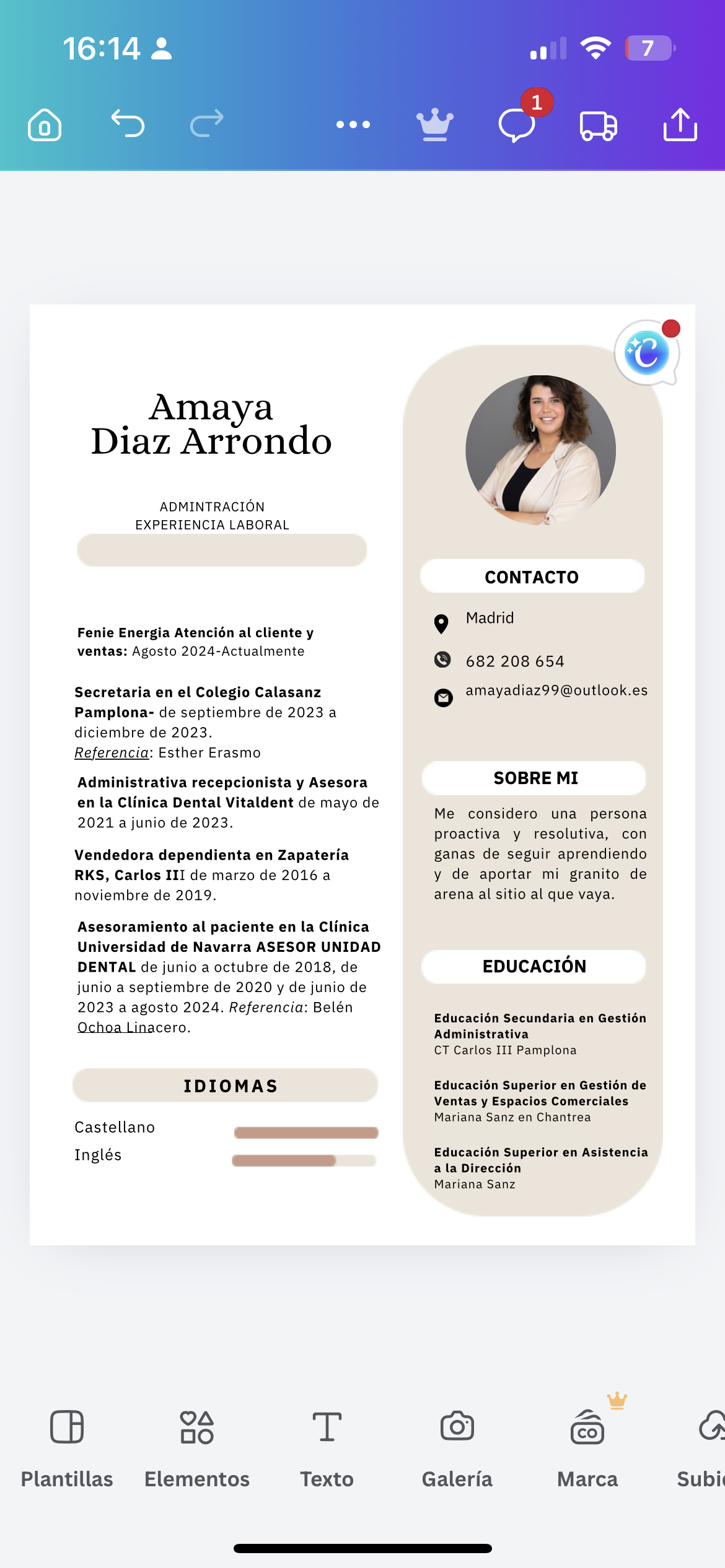Open the comments with one notification
This screenshot has width=725, height=1568.
pyautogui.click(x=517, y=125)
